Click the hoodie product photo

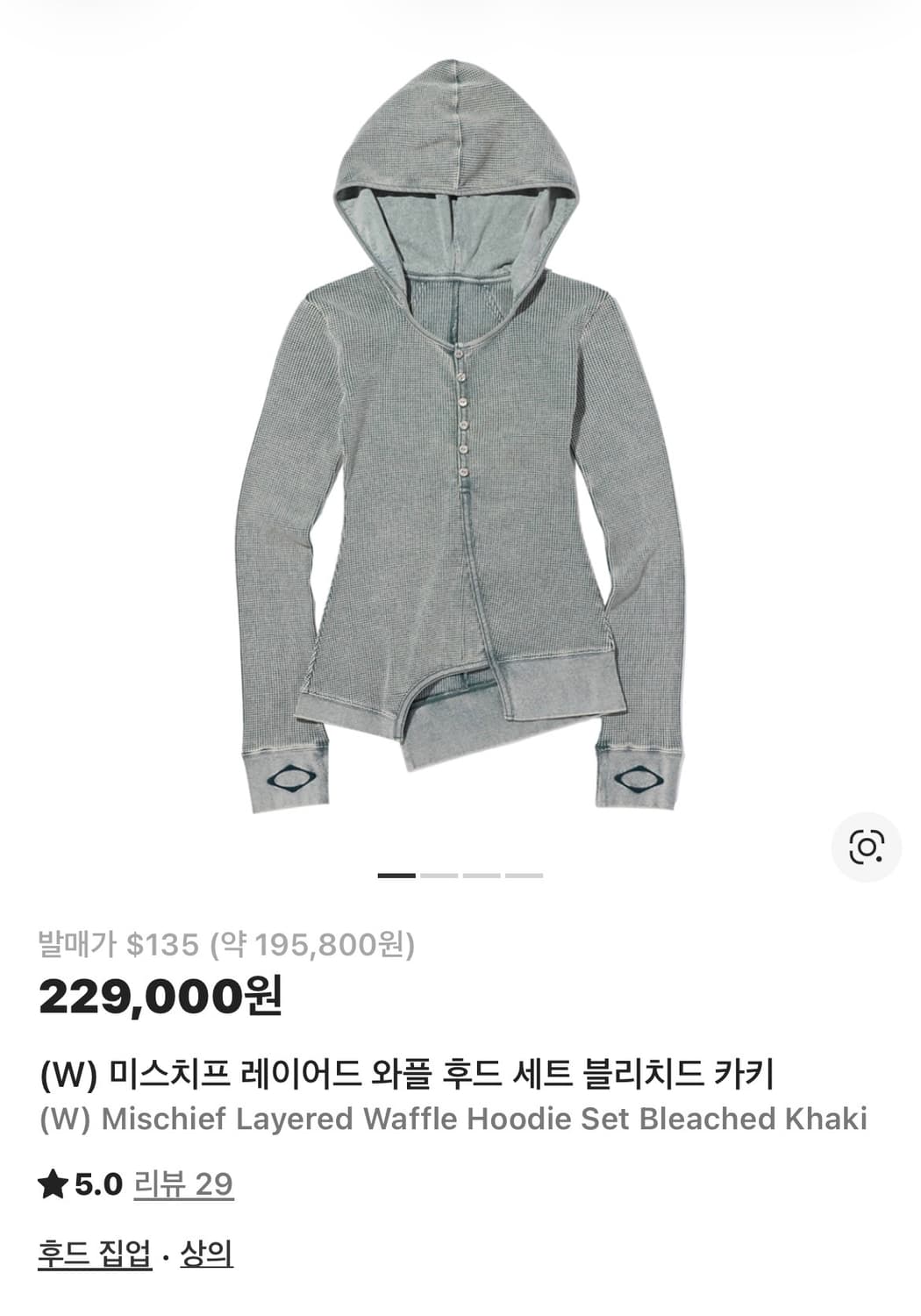click(456, 439)
